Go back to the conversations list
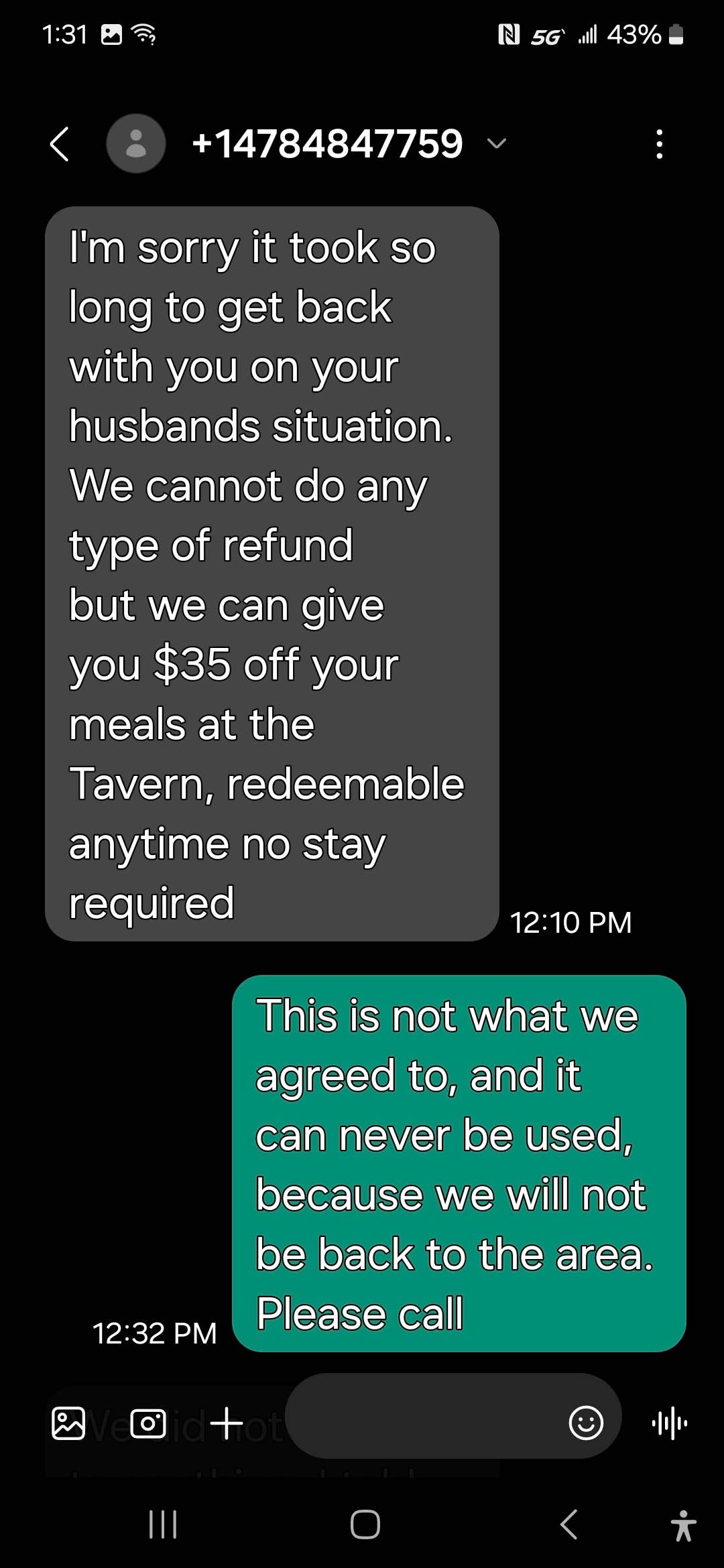724x1568 pixels. pyautogui.click(x=60, y=144)
